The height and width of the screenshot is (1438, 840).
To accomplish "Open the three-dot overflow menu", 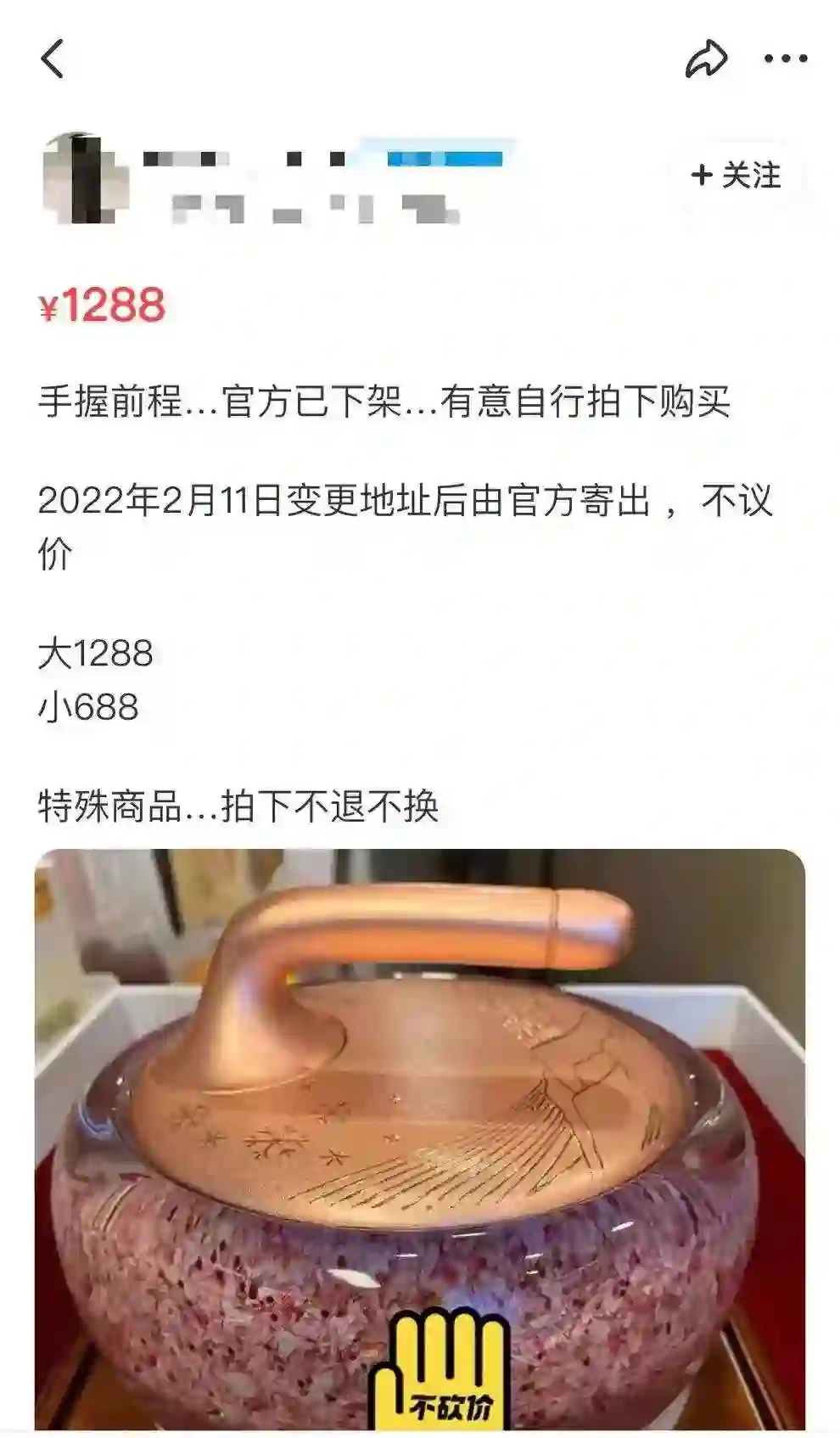I will tap(786, 59).
